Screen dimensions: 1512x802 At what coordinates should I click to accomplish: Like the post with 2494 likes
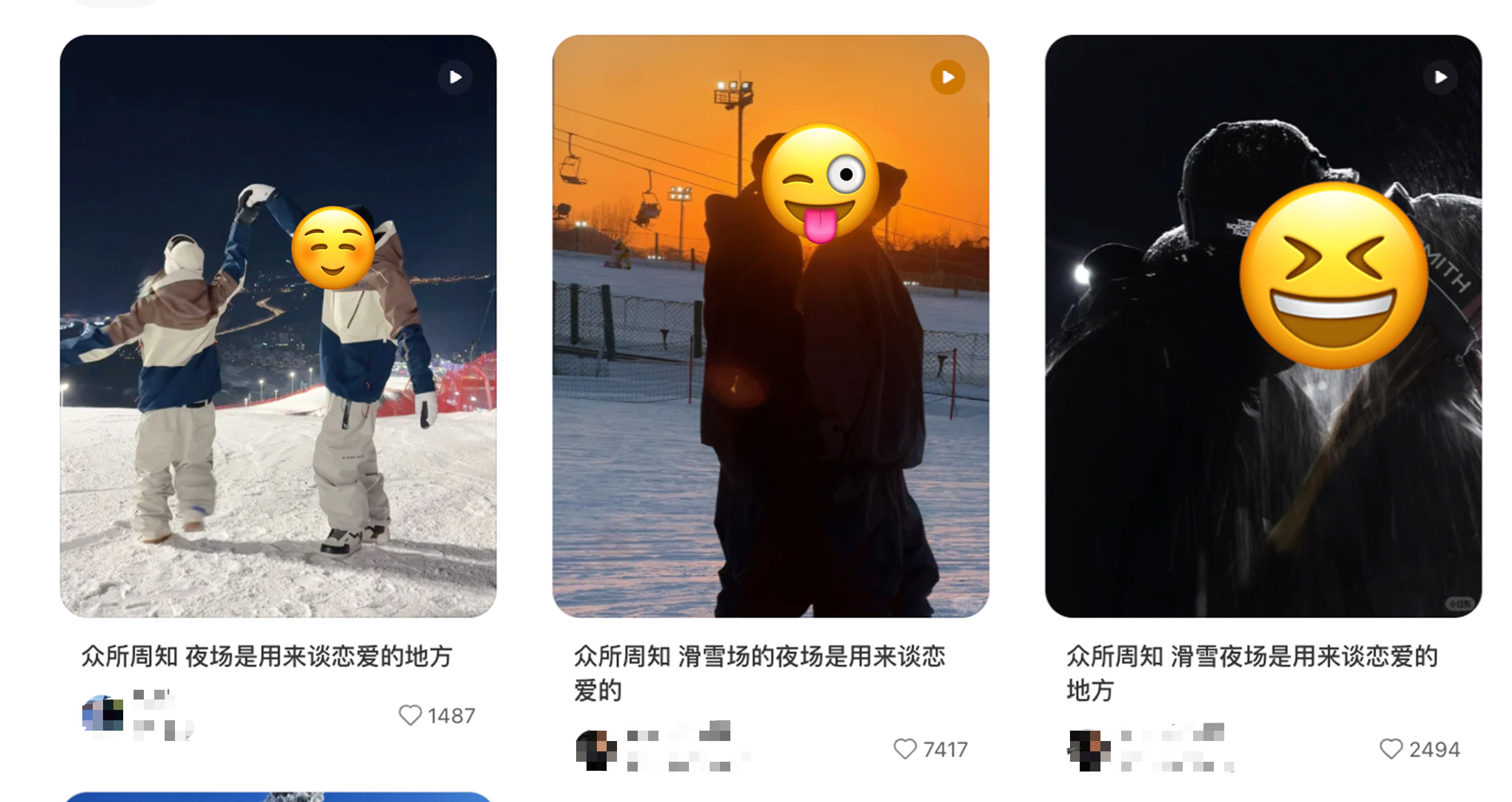point(1391,748)
